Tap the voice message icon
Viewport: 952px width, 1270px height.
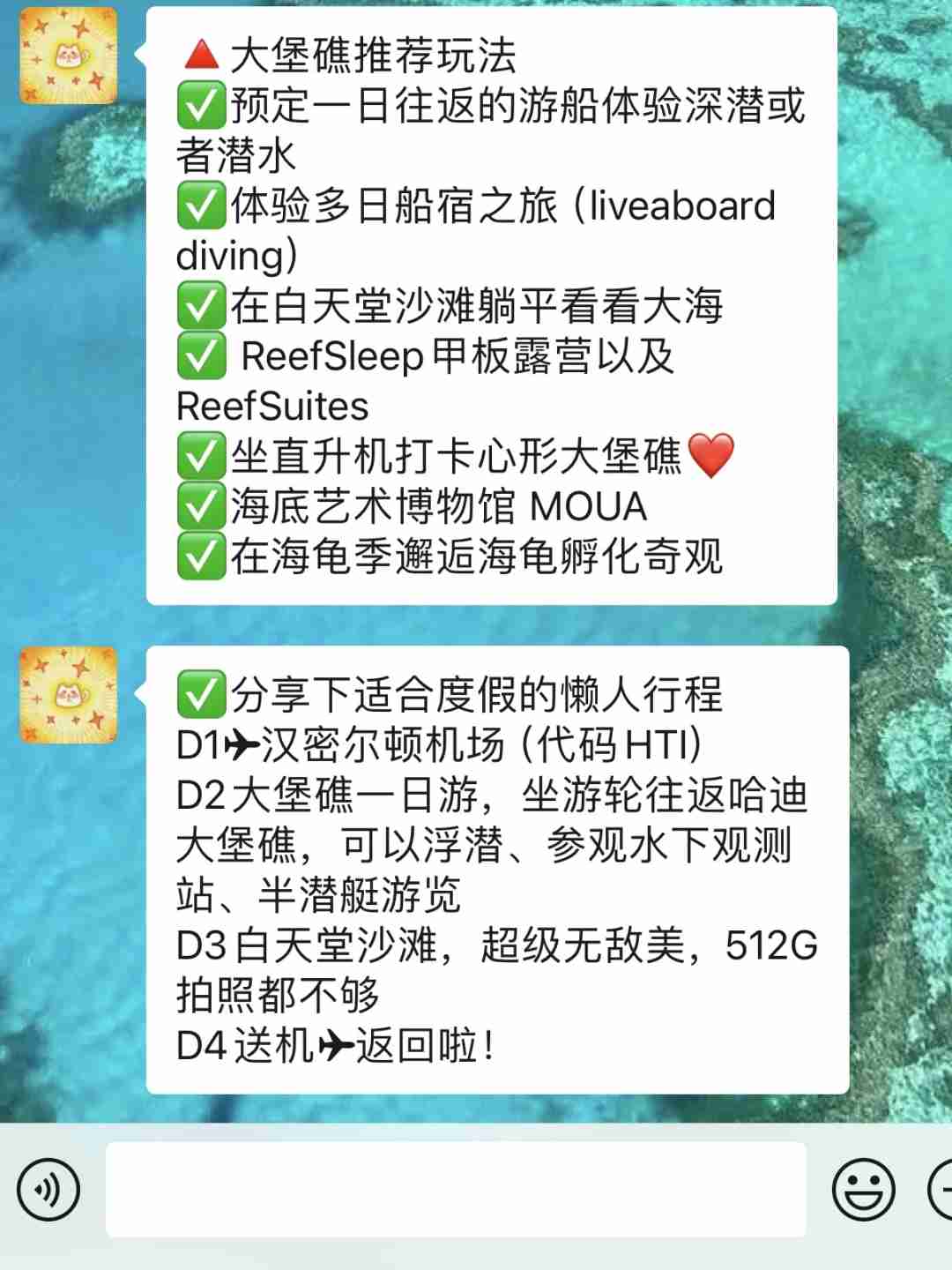(x=48, y=1190)
